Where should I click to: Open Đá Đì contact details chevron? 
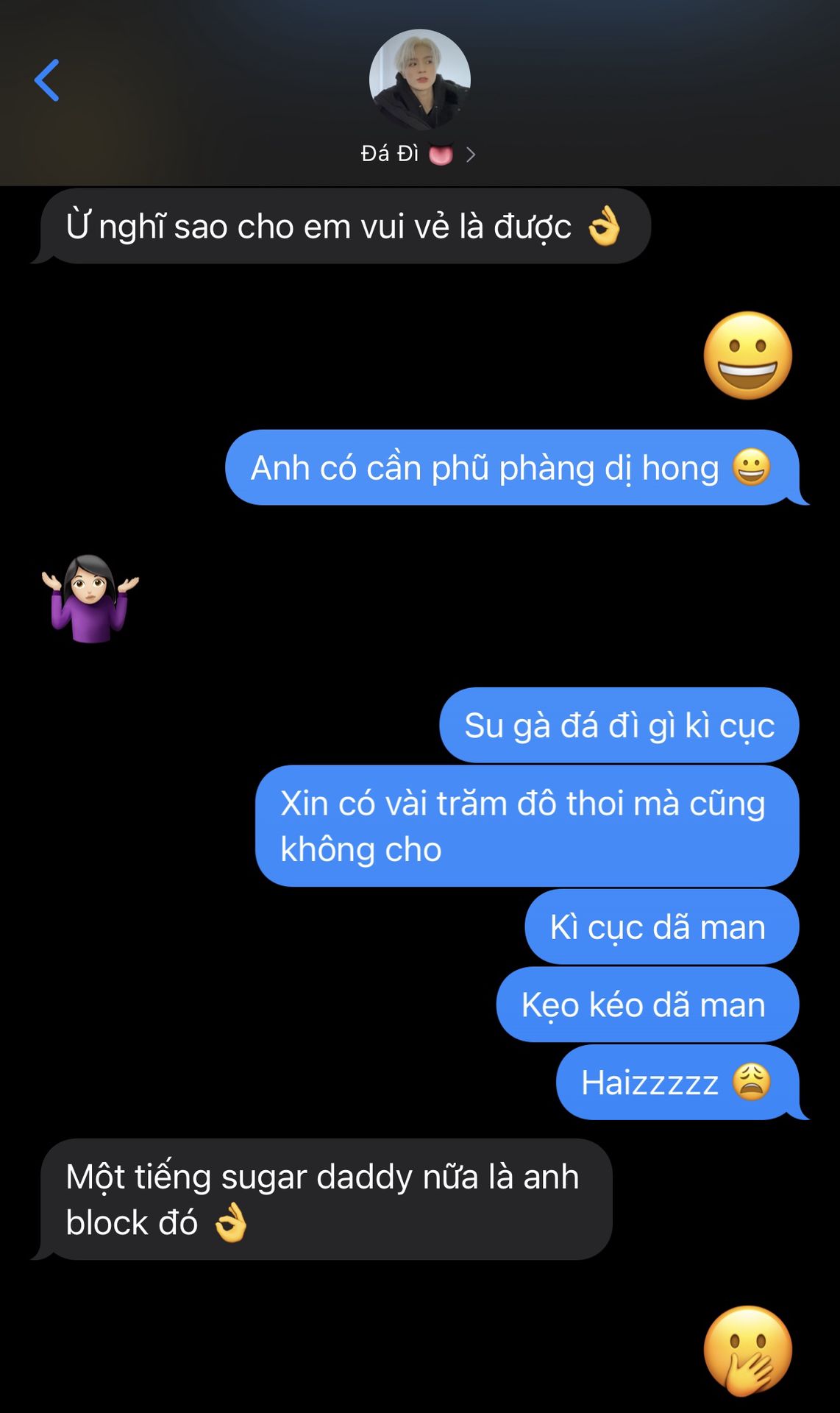(471, 155)
